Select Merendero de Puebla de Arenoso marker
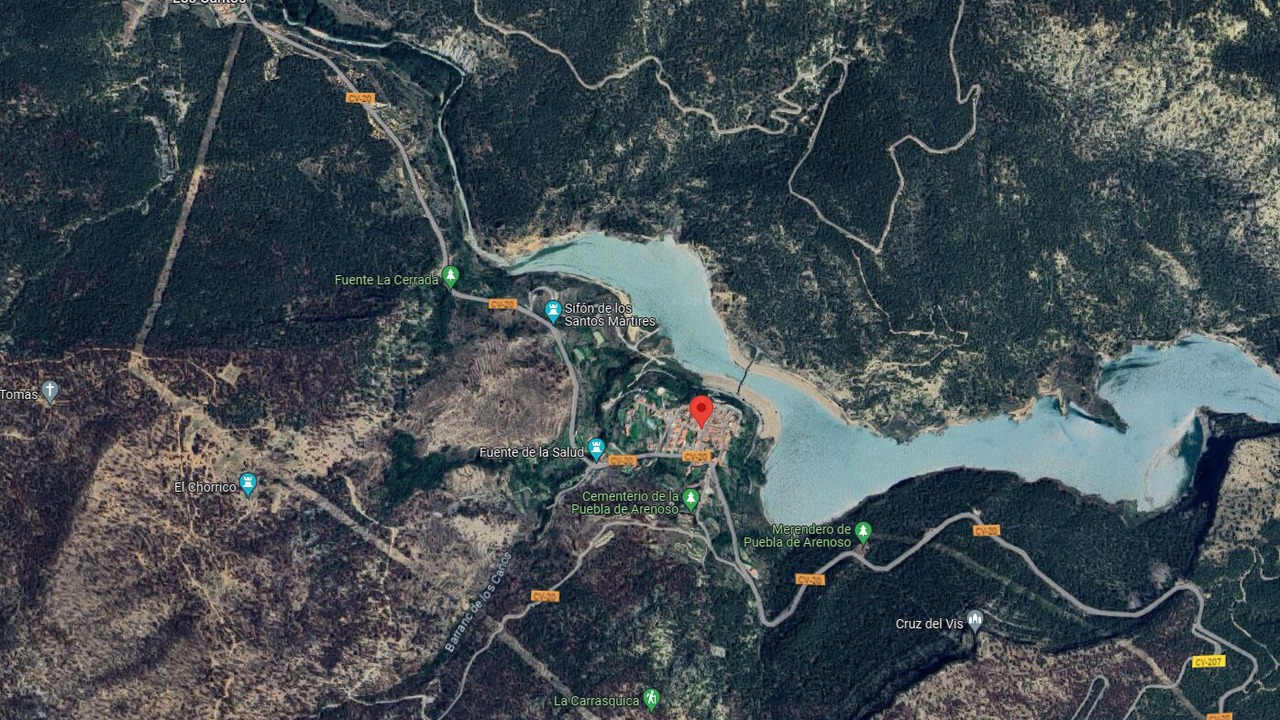Viewport: 1280px width, 720px height. (x=863, y=532)
